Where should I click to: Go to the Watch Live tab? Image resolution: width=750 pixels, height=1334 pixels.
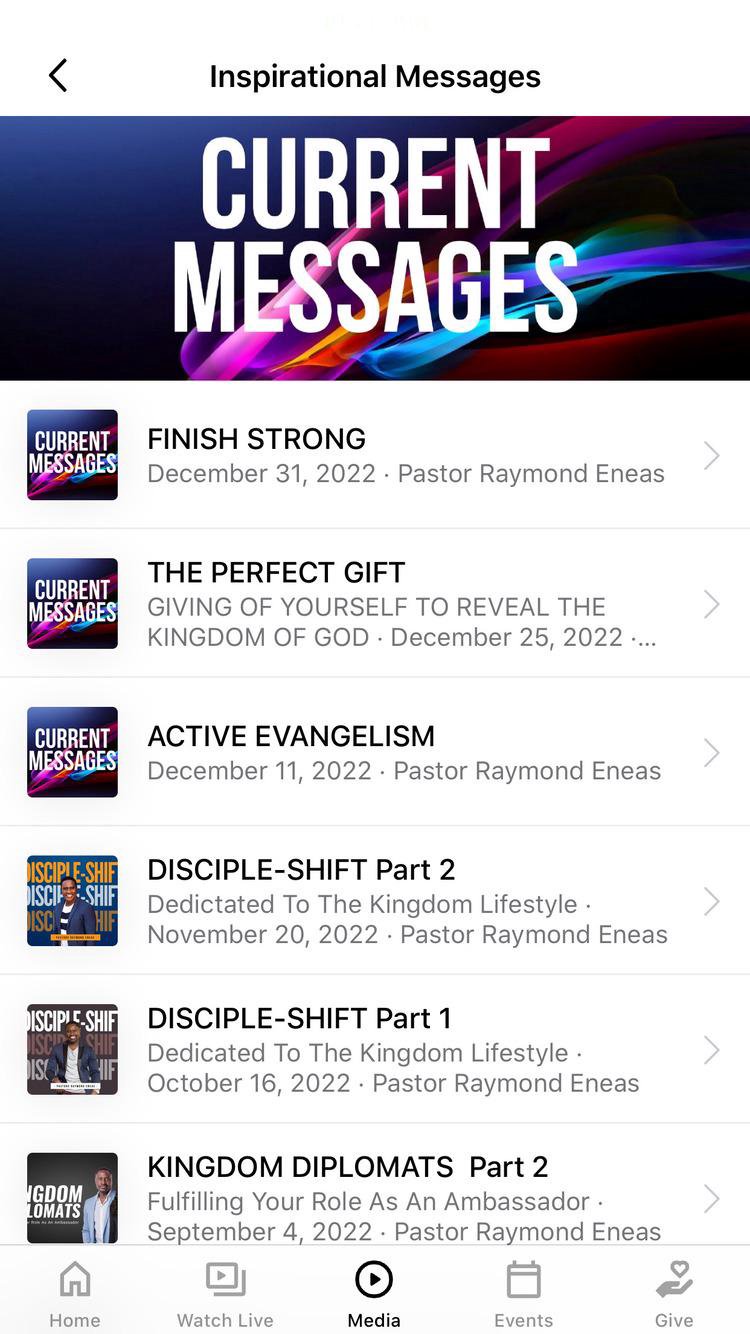(225, 1293)
